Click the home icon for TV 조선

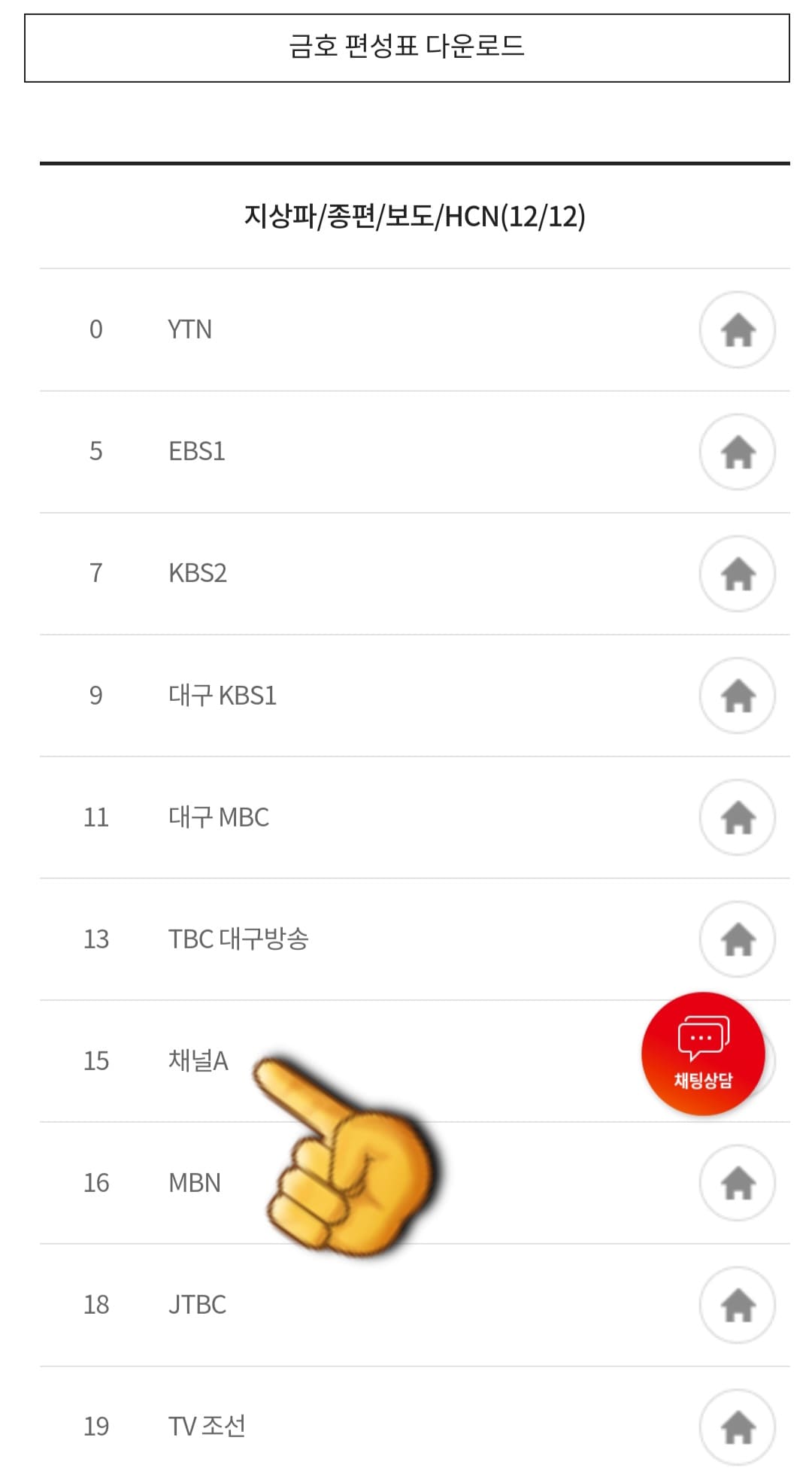(738, 1427)
